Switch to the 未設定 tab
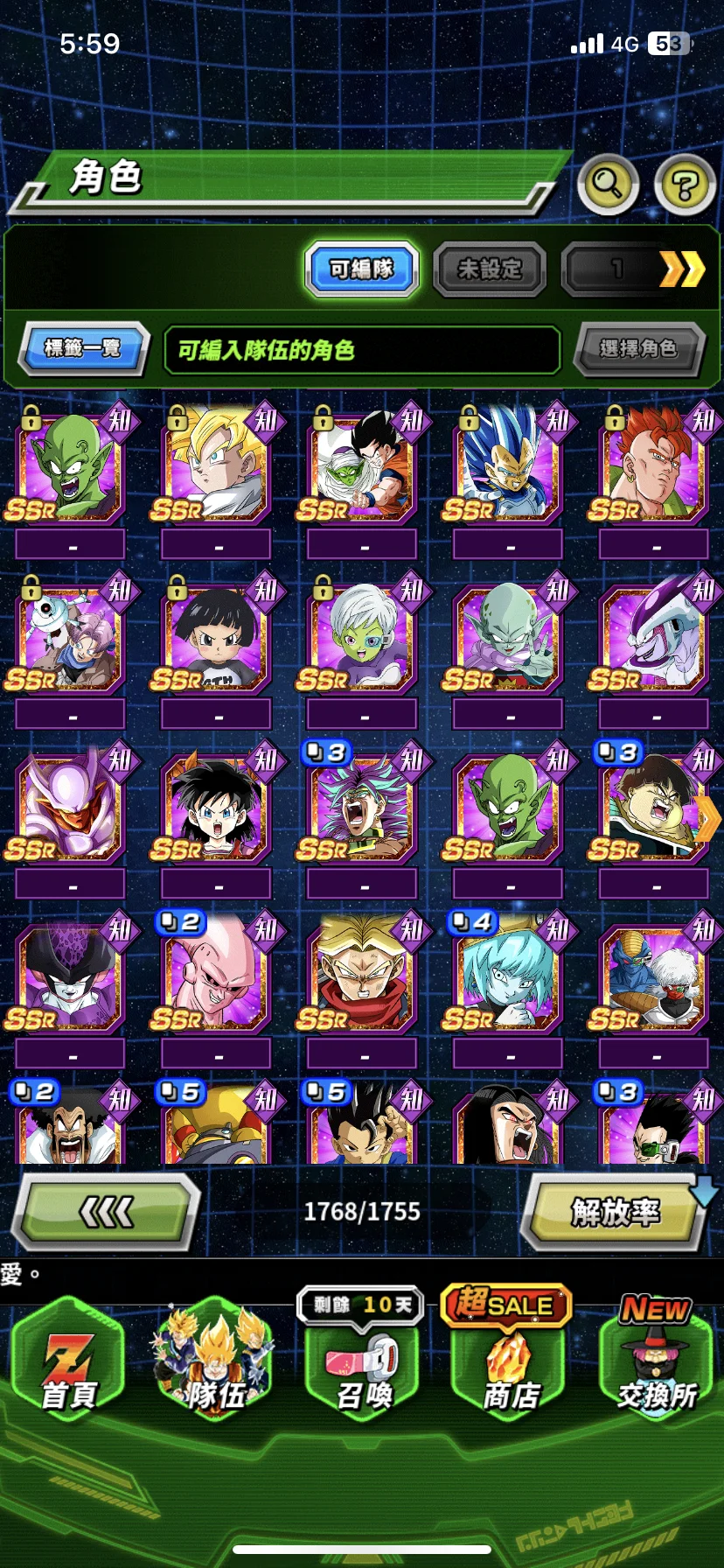The height and width of the screenshot is (1568, 724). pos(490,269)
